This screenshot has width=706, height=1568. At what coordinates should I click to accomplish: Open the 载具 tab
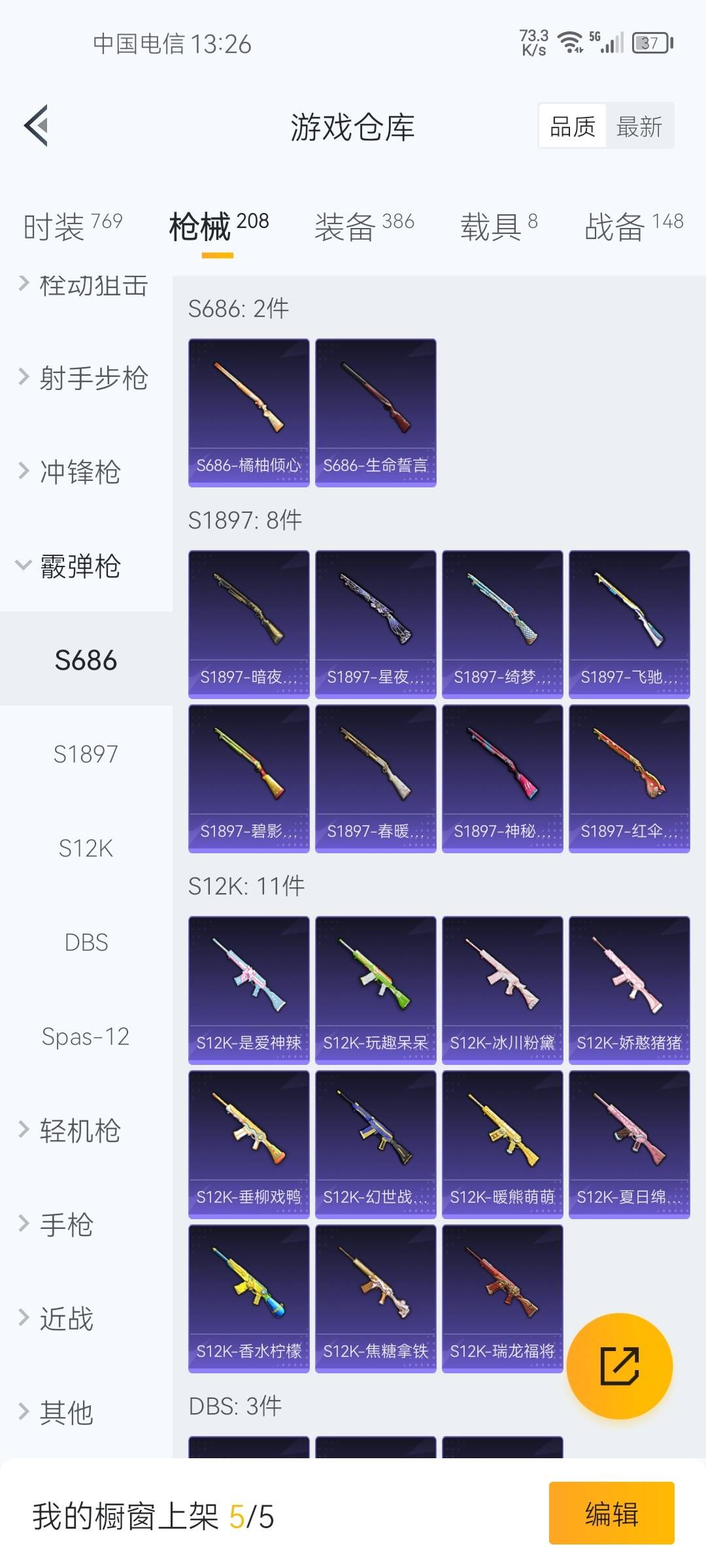499,226
